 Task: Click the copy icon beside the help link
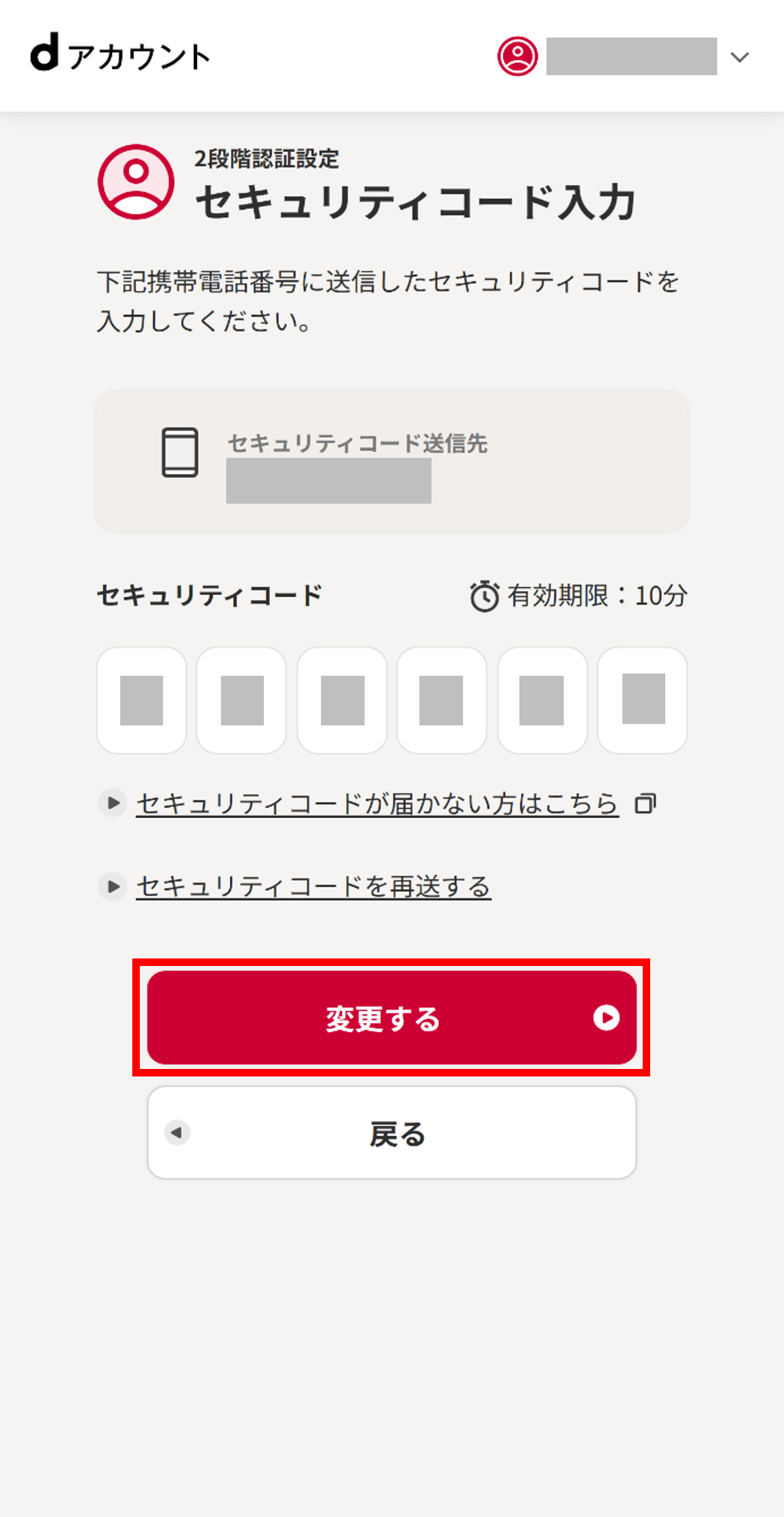tap(646, 802)
